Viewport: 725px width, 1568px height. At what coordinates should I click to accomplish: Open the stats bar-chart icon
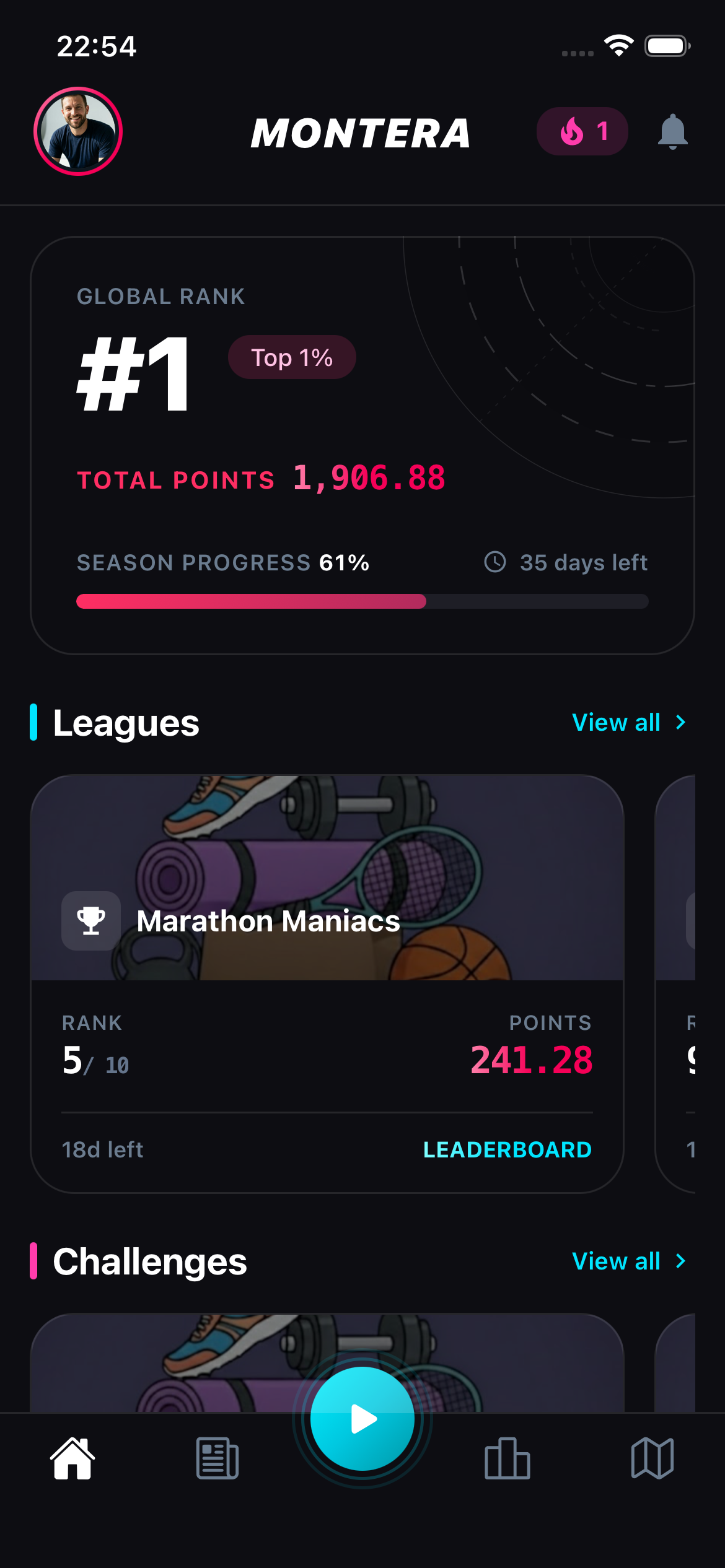[x=507, y=1460]
